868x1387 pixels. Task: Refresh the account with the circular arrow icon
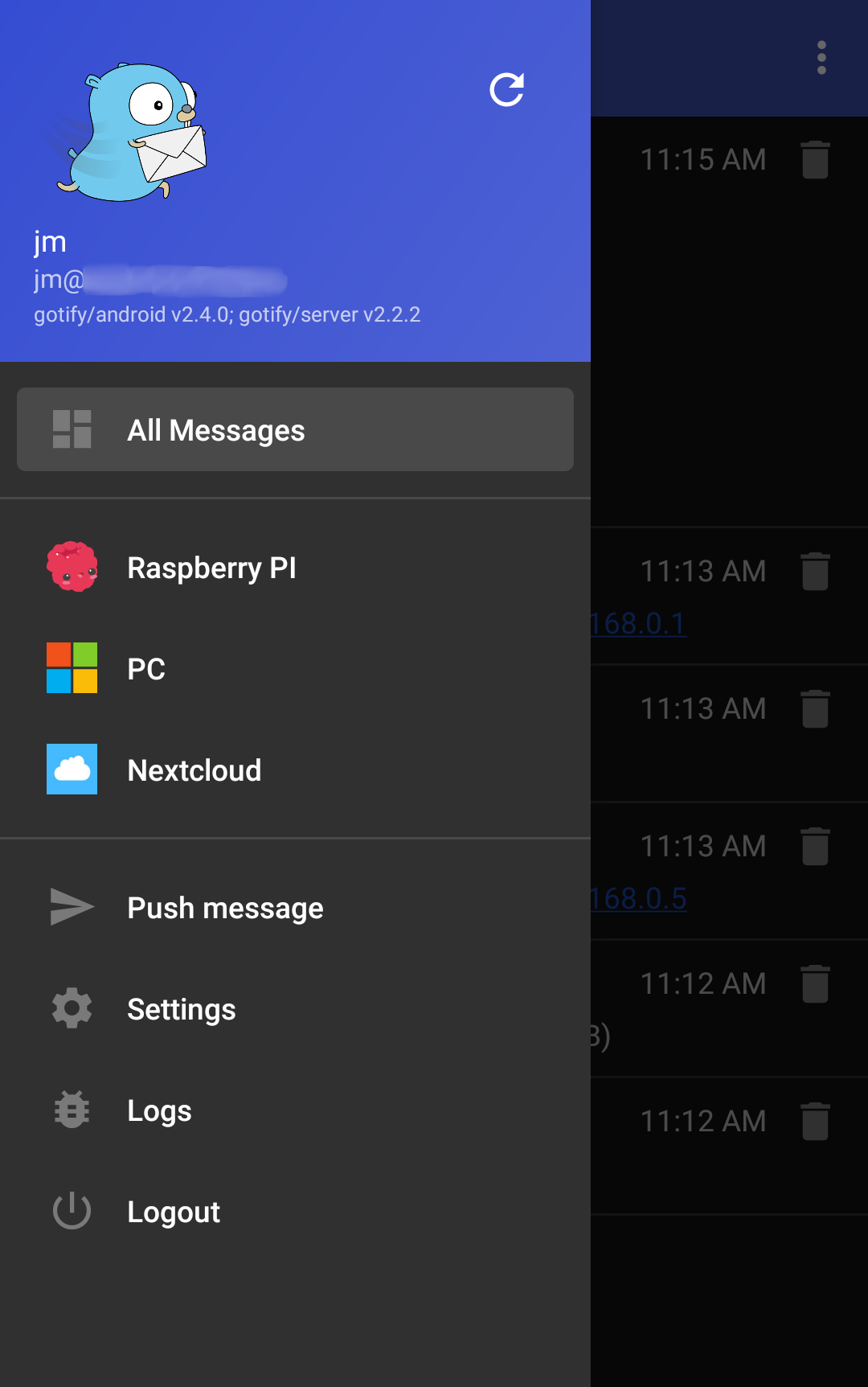coord(507,89)
